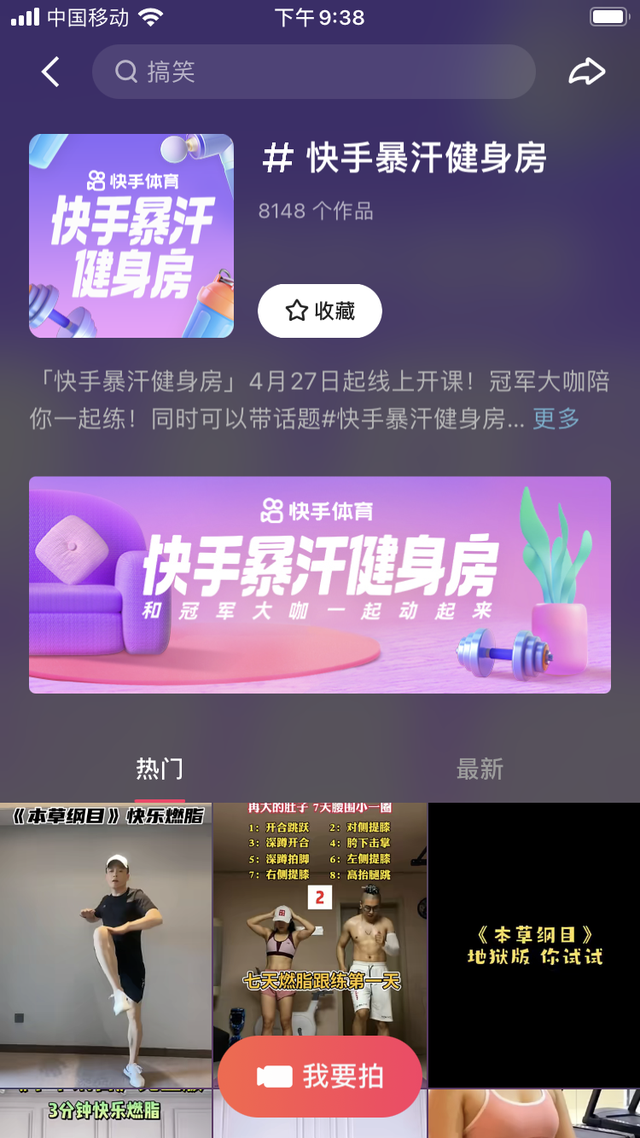Screen dimensions: 640x1138
Task: Tap the search field showing 搞笑
Action: pyautogui.click(x=314, y=72)
